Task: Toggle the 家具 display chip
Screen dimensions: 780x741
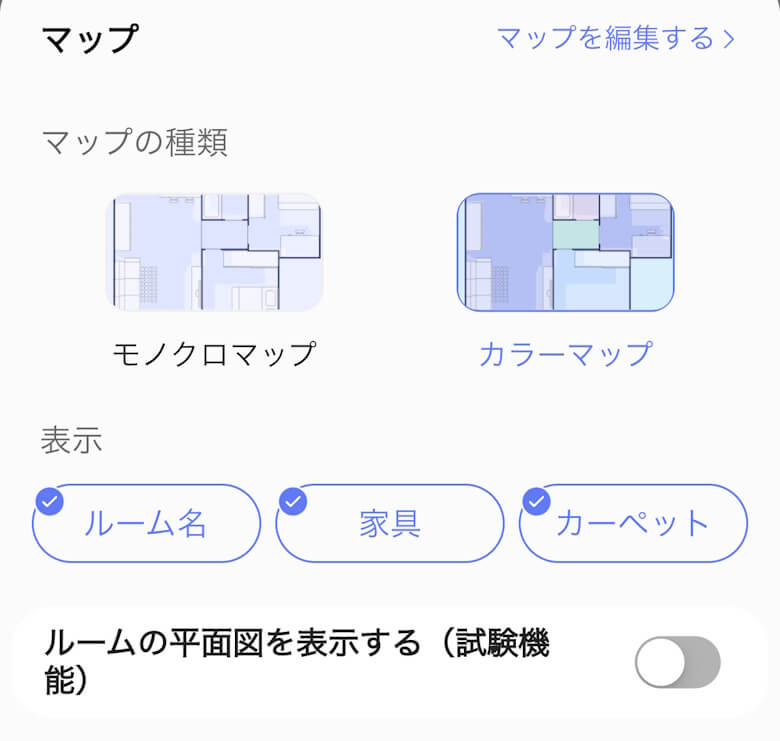Action: tap(390, 524)
